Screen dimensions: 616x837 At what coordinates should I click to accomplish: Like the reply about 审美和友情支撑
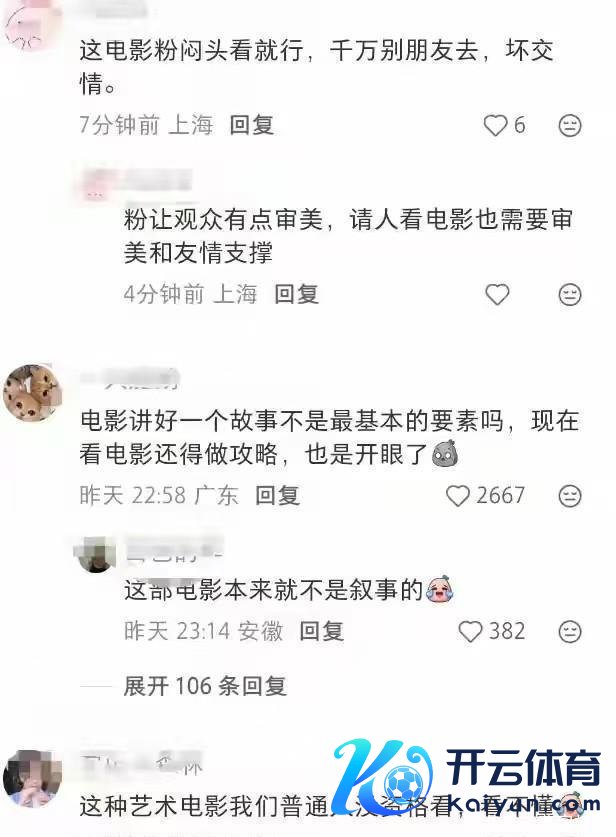point(497,294)
